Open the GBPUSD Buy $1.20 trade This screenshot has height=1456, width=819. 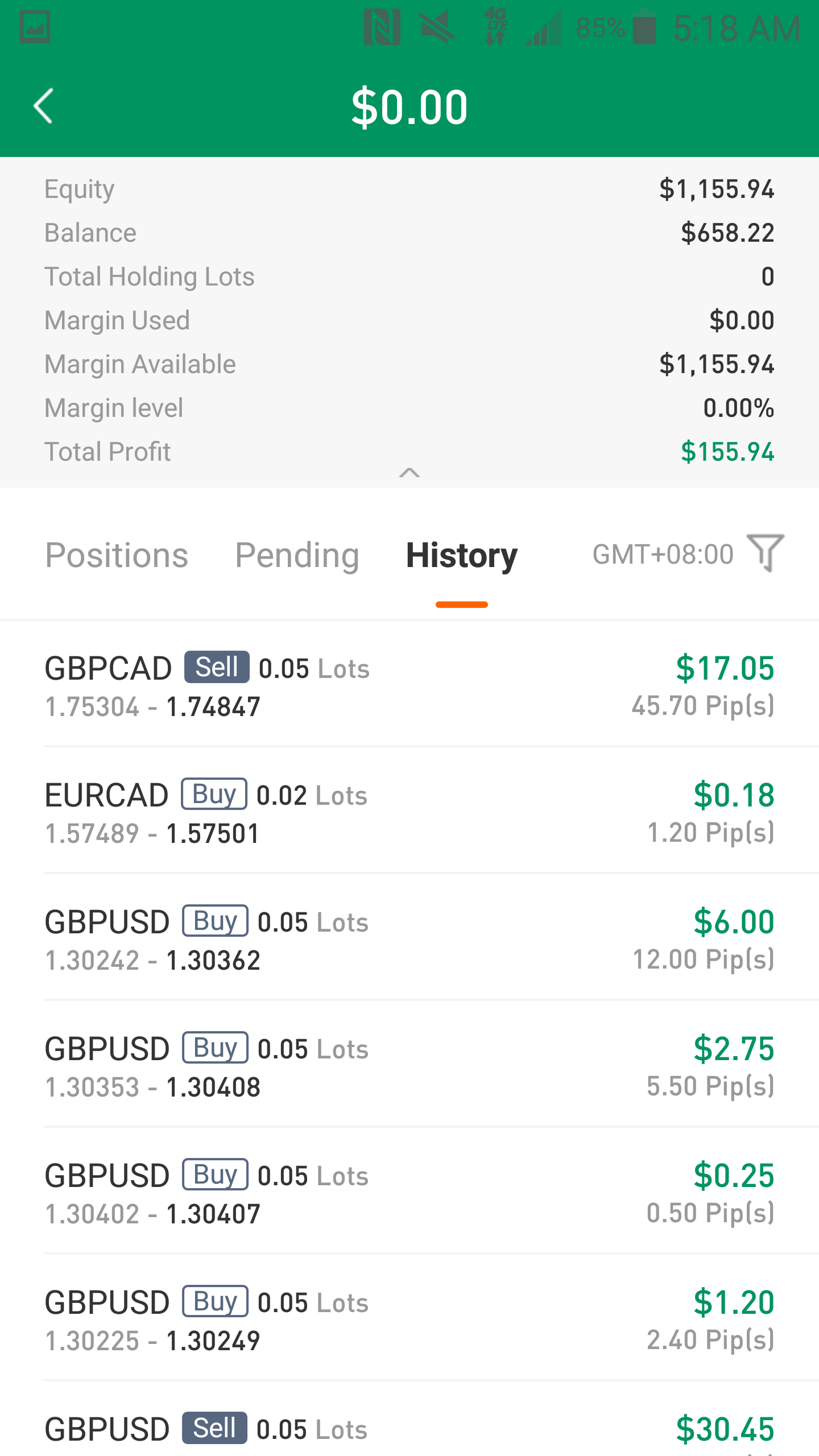(409, 1318)
